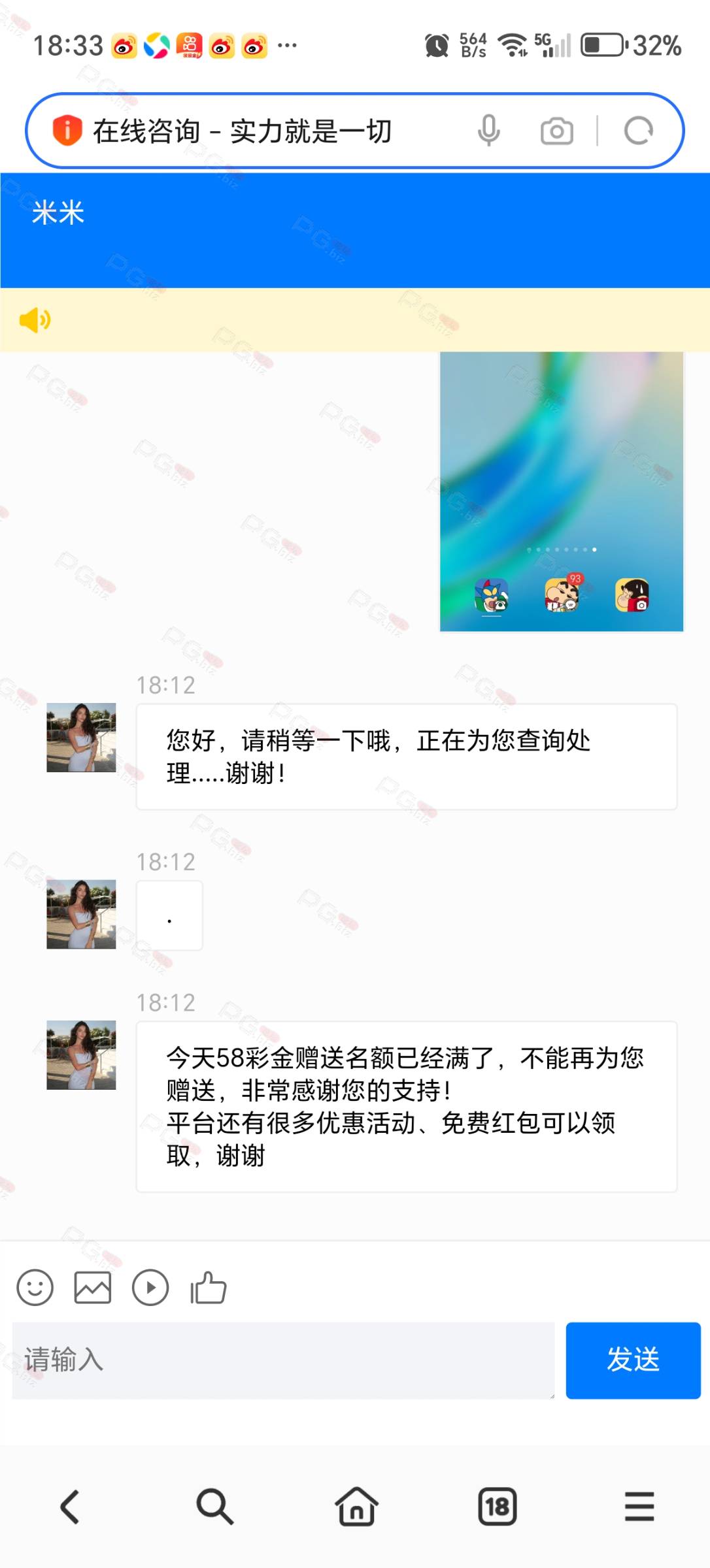Go back with the browser back arrow
Screen dimensions: 710x1568
pyautogui.click(x=71, y=1507)
